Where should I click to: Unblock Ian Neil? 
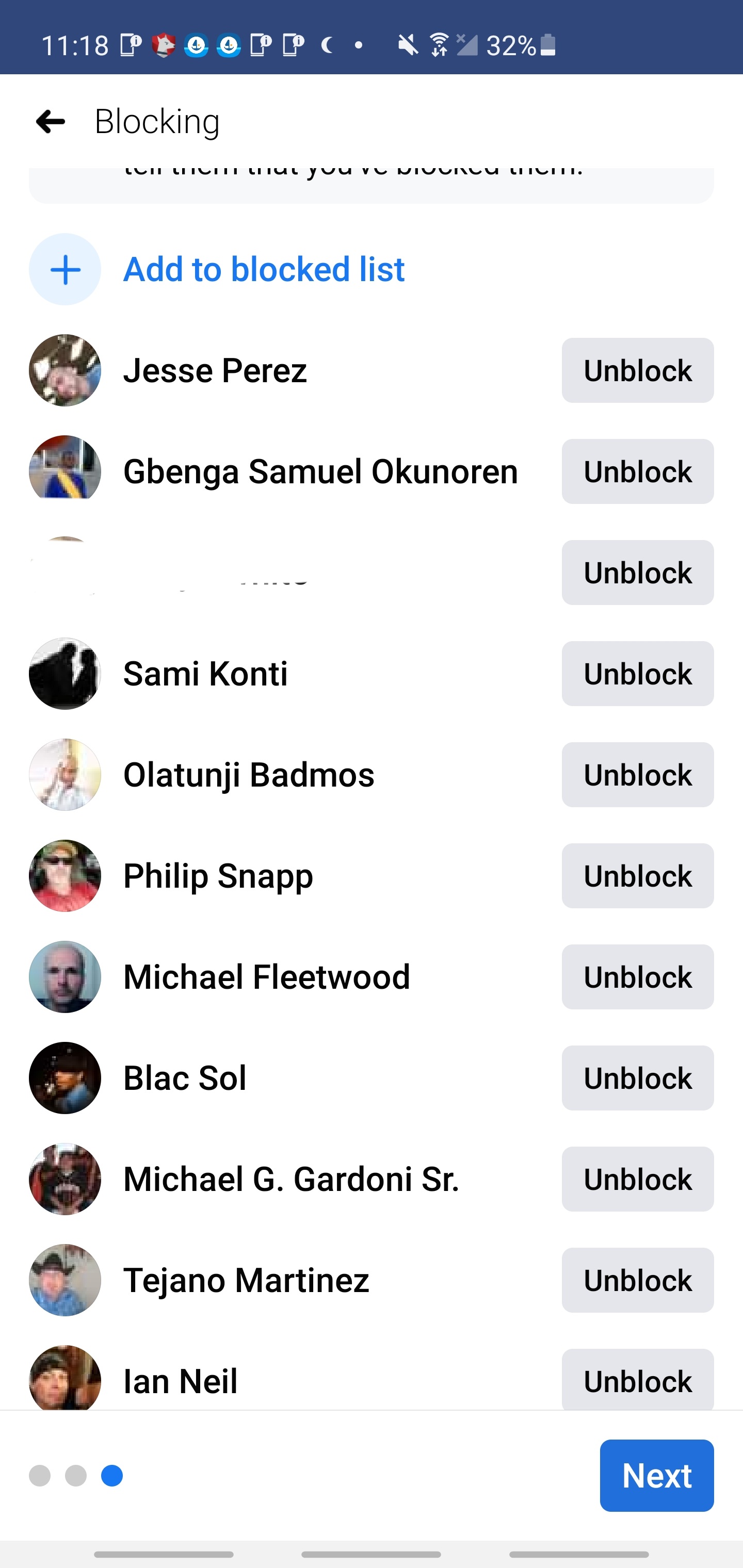click(637, 1380)
